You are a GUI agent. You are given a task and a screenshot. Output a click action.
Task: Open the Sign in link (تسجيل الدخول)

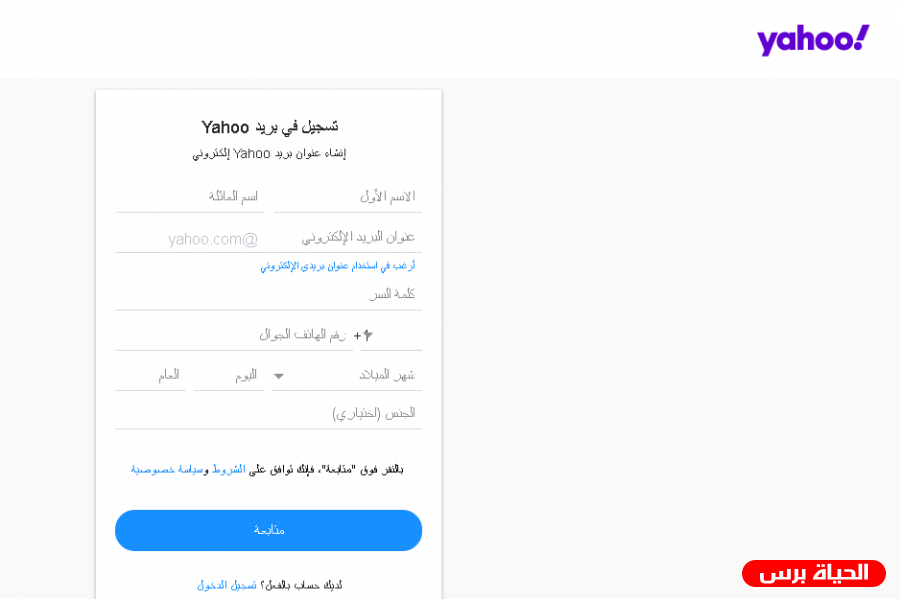(x=227, y=585)
